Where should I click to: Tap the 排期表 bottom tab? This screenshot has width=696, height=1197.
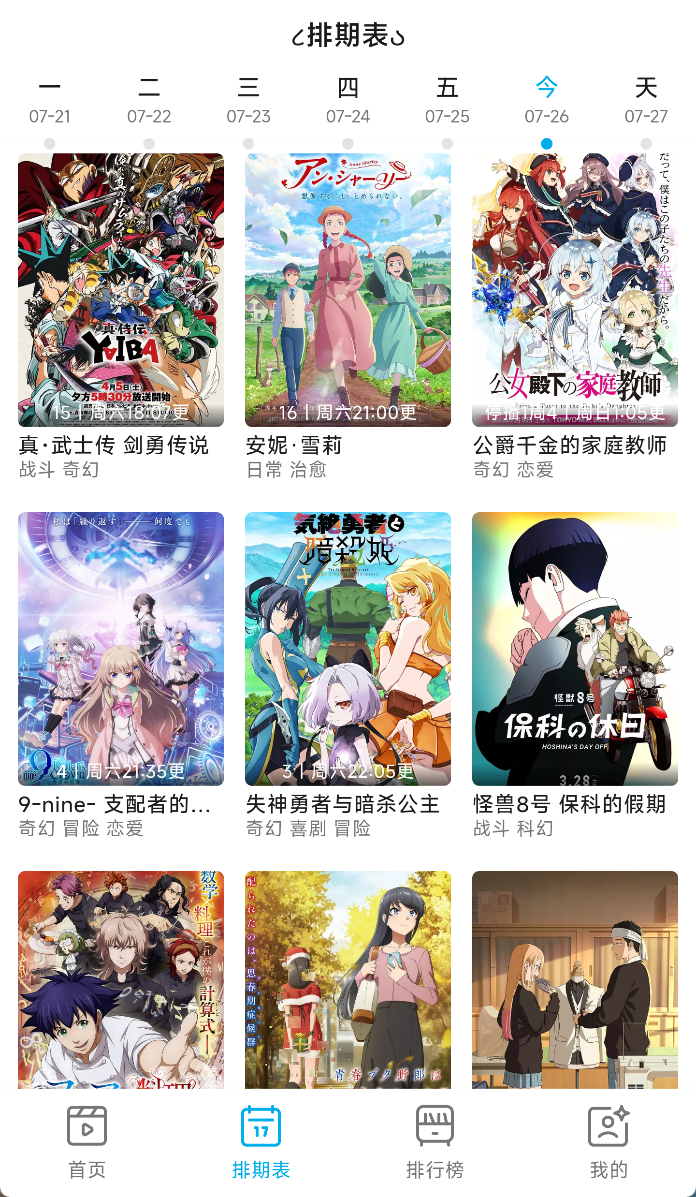click(x=261, y=1142)
